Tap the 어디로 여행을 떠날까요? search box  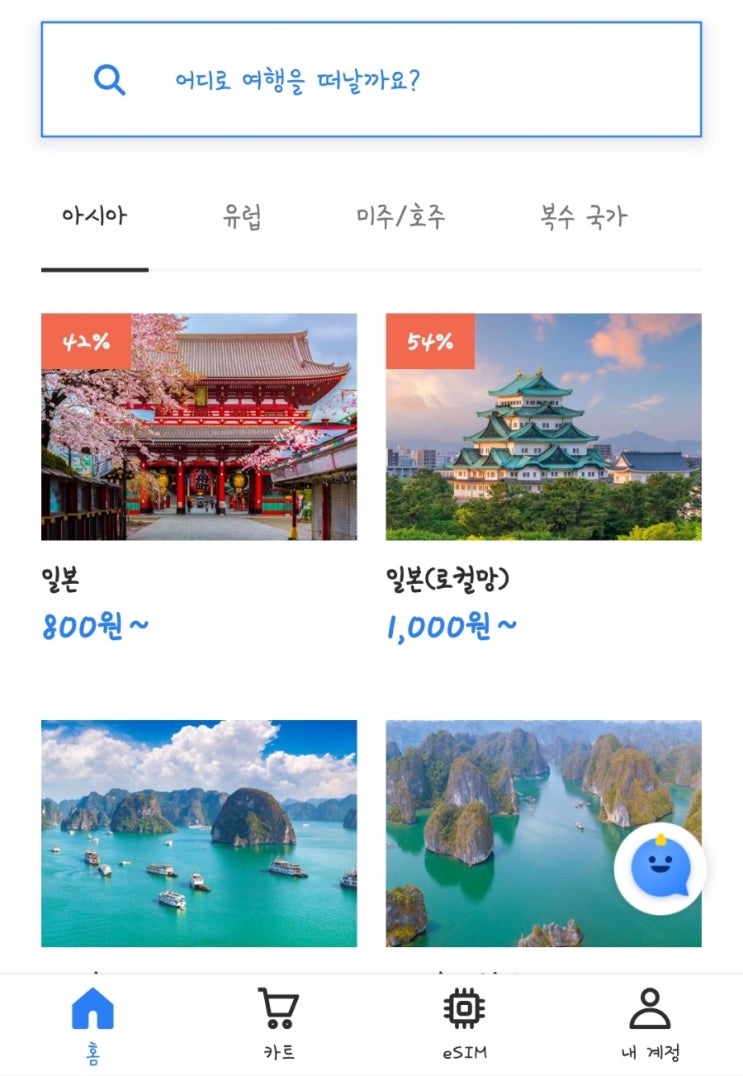tap(371, 80)
